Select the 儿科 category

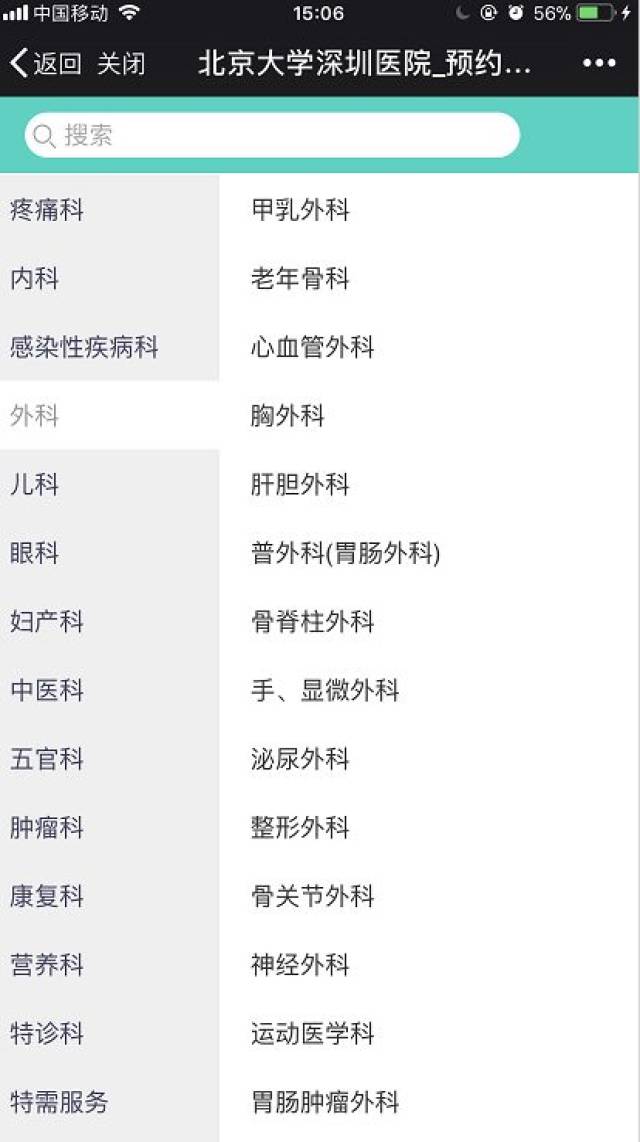pyautogui.click(x=109, y=484)
